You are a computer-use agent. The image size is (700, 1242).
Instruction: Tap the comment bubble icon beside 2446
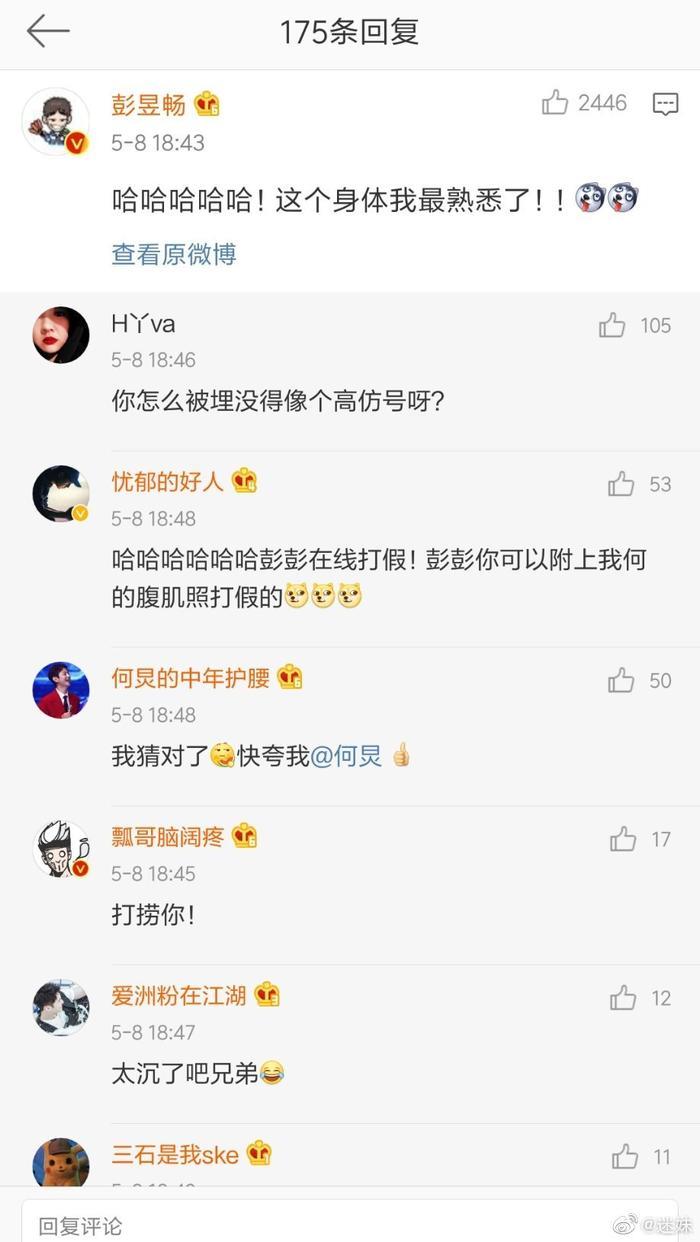(x=665, y=103)
